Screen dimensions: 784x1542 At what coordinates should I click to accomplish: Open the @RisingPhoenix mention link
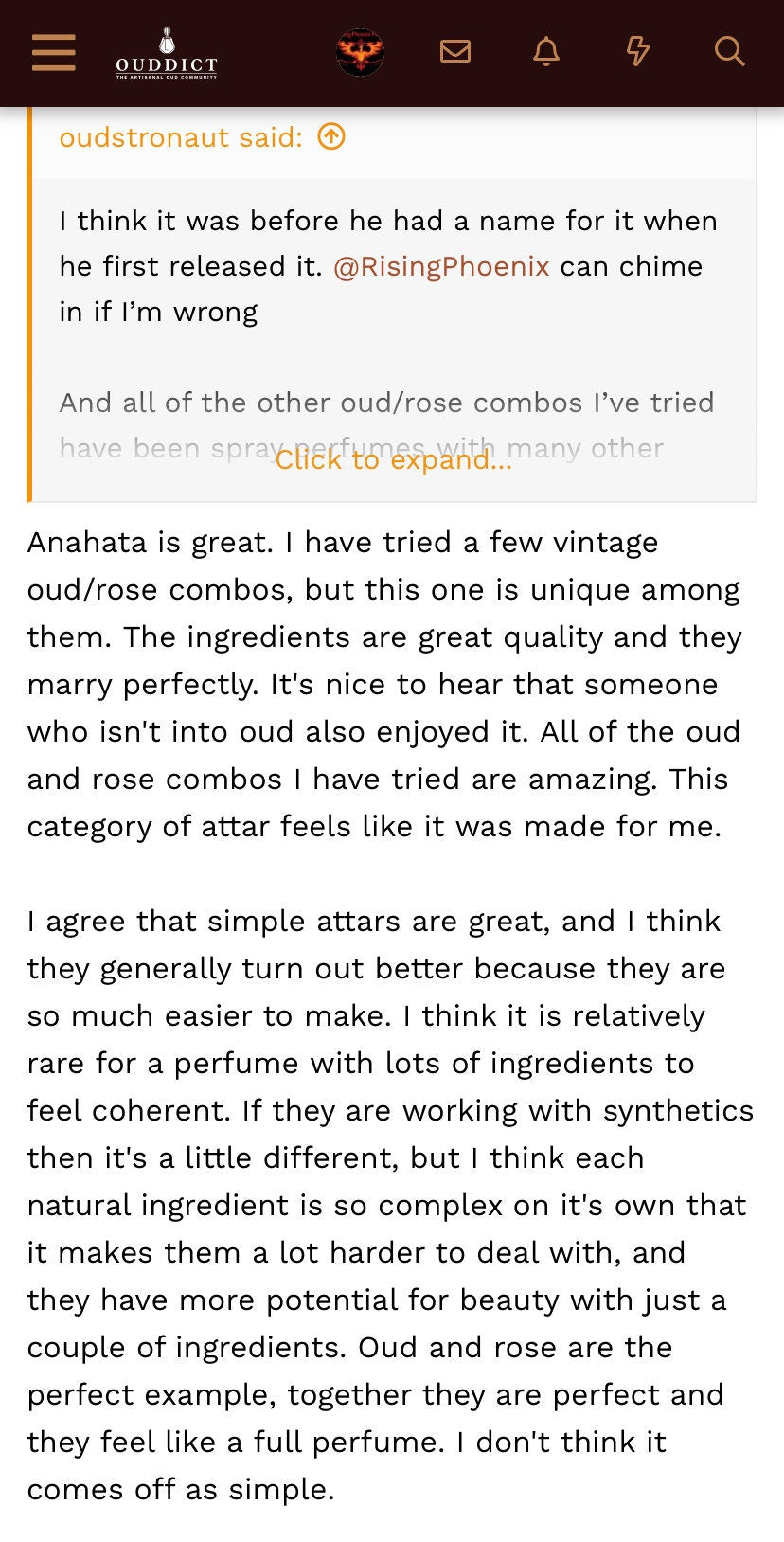[x=441, y=266]
